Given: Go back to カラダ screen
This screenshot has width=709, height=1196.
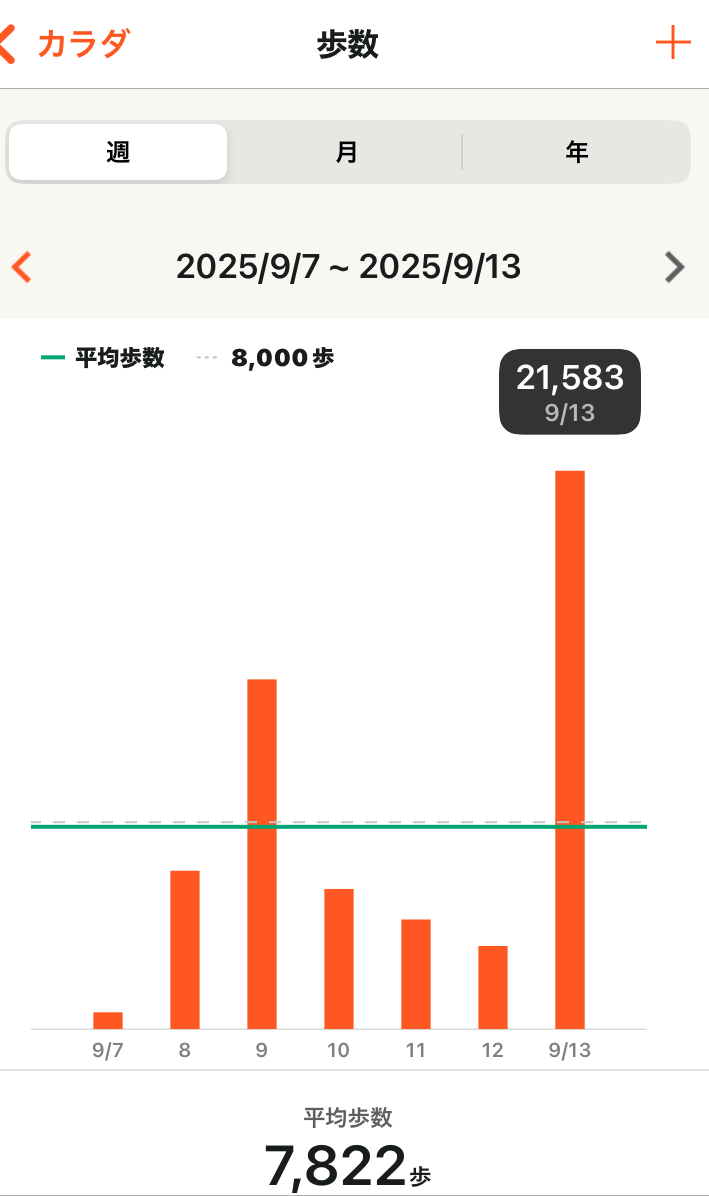Looking at the screenshot, I should [64, 43].
